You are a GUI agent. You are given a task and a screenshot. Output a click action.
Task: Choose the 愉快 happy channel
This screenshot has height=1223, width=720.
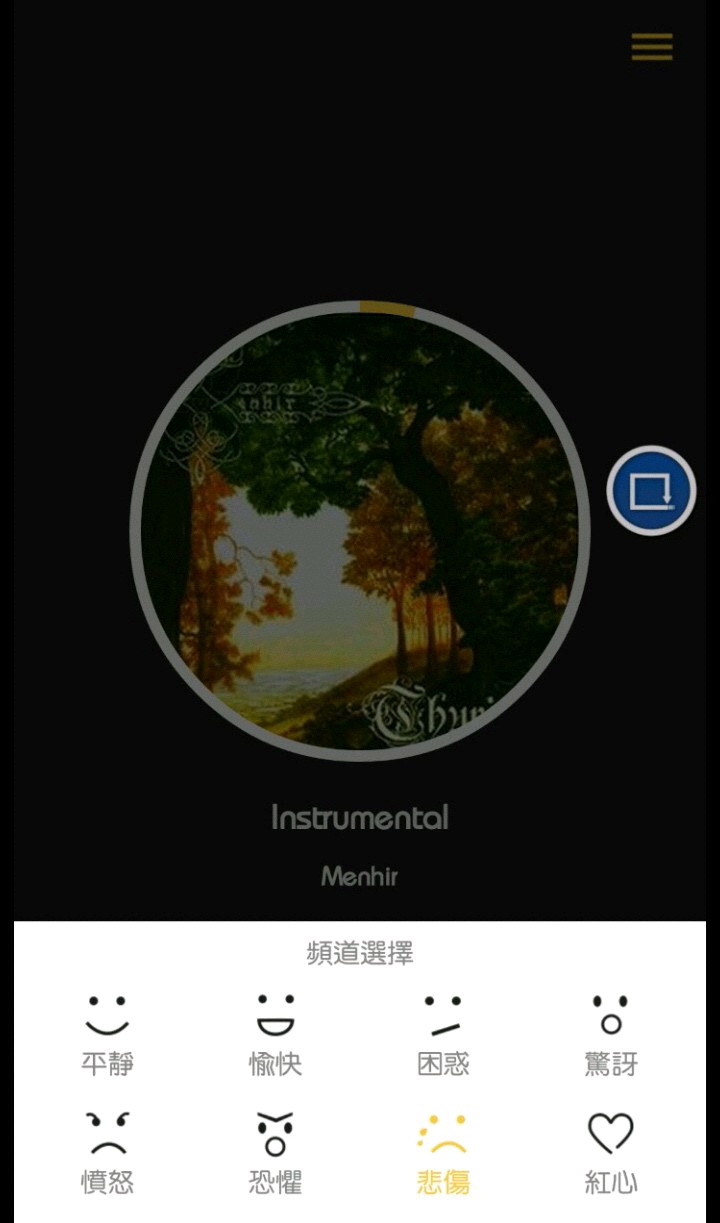point(275,1034)
